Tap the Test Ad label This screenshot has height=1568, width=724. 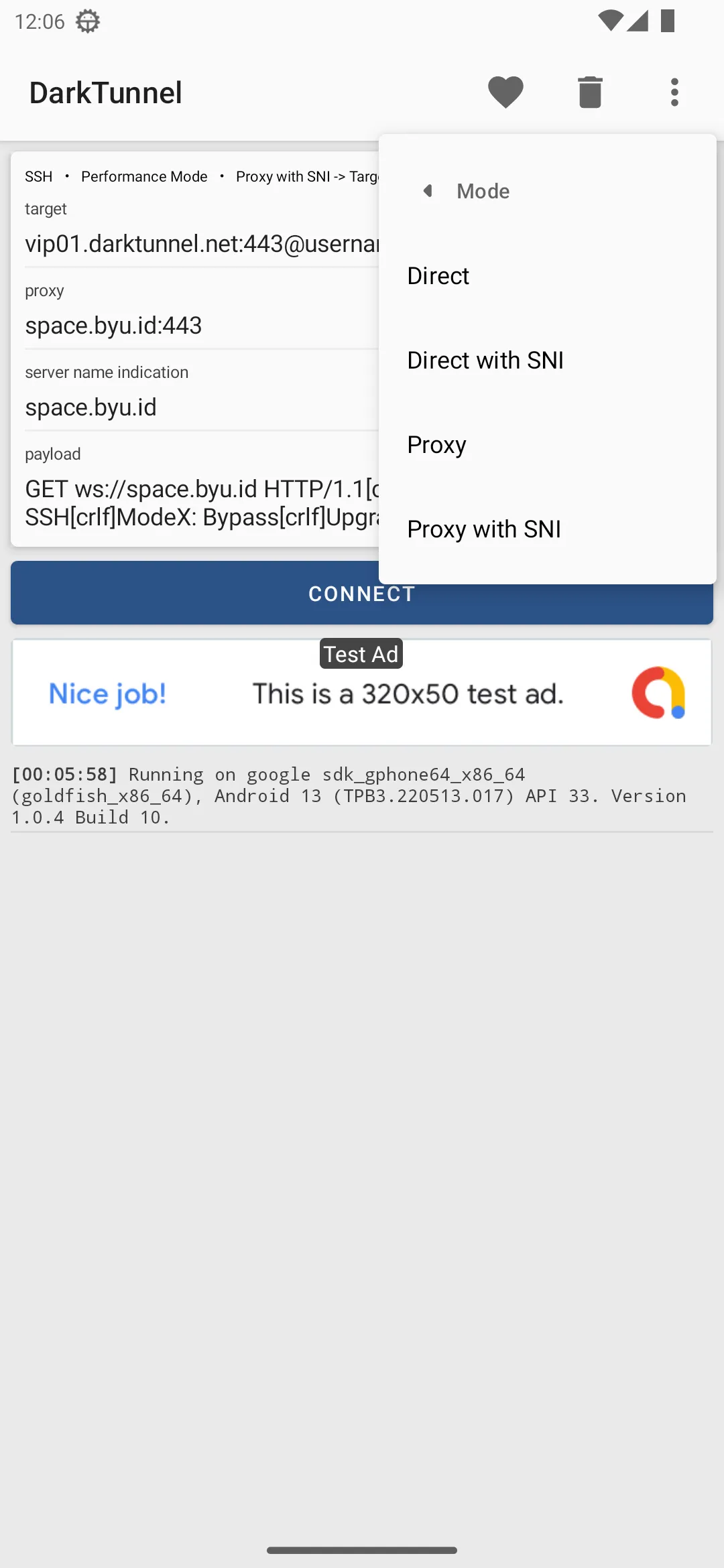point(361,653)
